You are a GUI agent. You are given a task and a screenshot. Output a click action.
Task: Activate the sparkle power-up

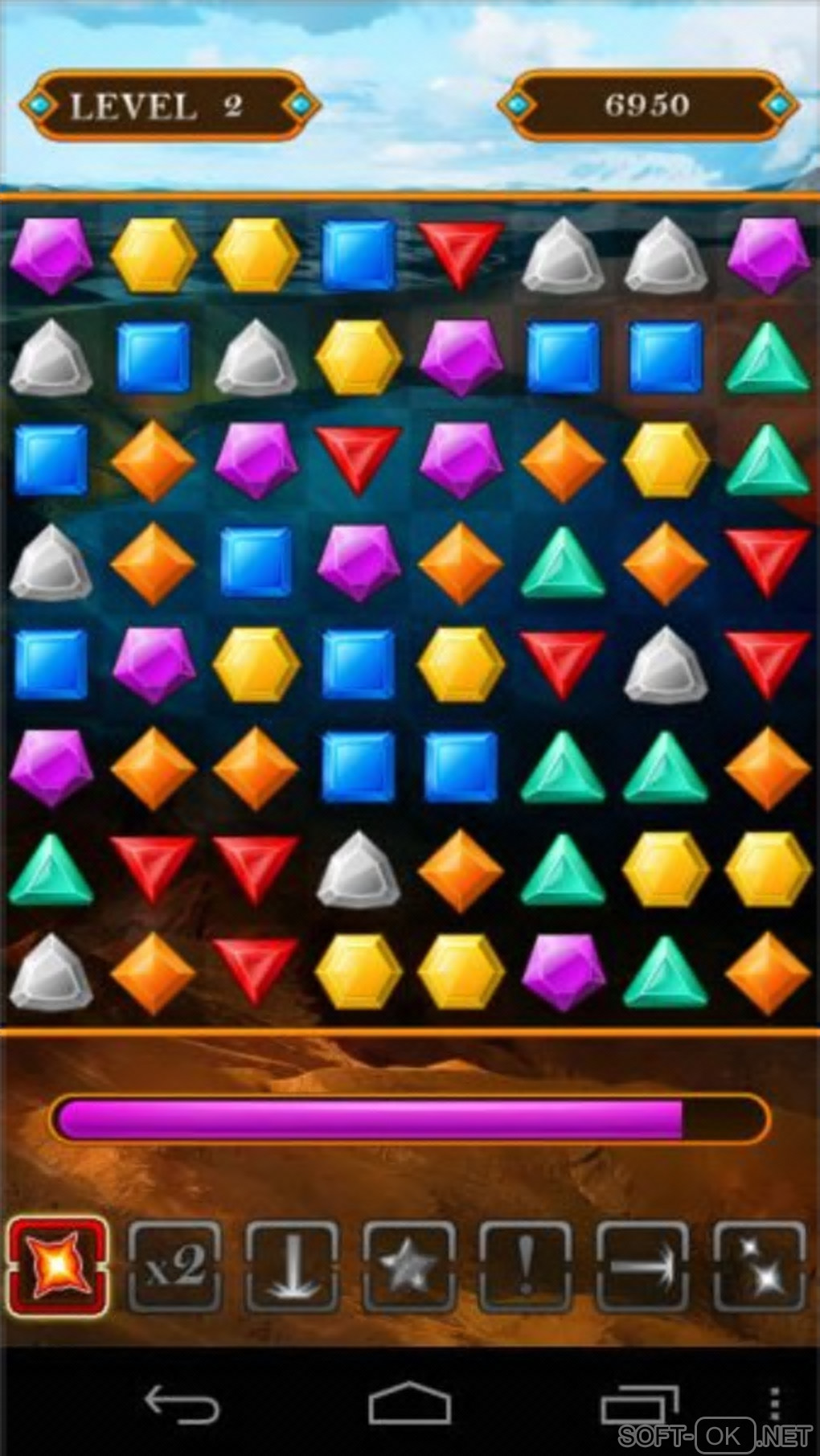(759, 1267)
